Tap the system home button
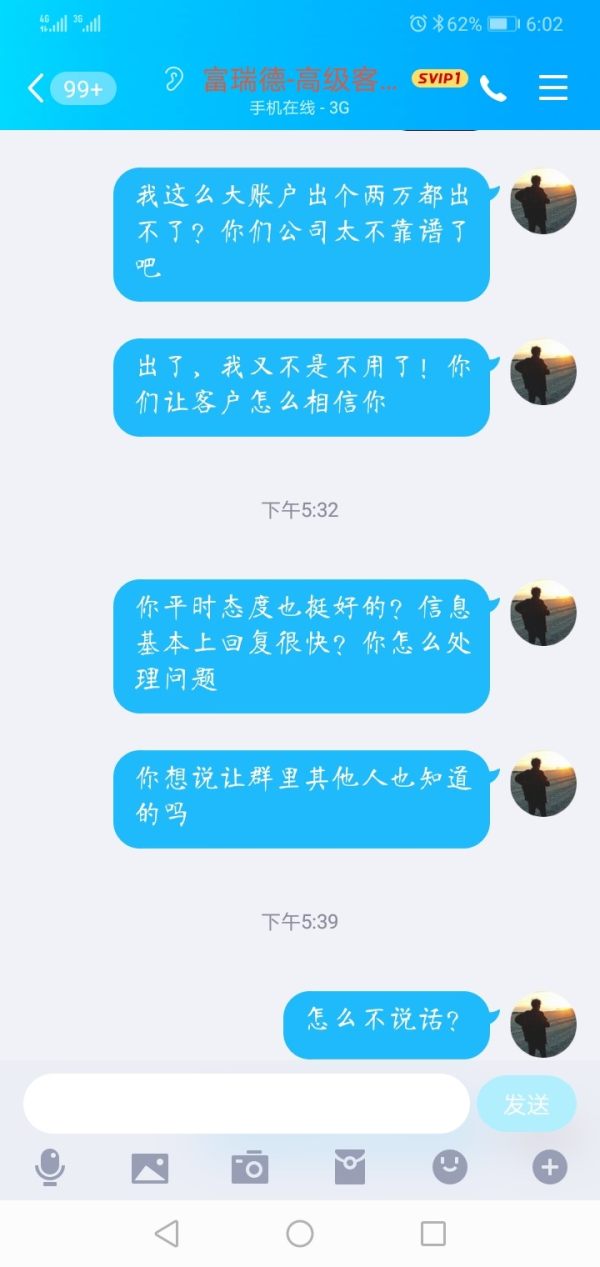The height and width of the screenshot is (1267, 600). point(300,1233)
